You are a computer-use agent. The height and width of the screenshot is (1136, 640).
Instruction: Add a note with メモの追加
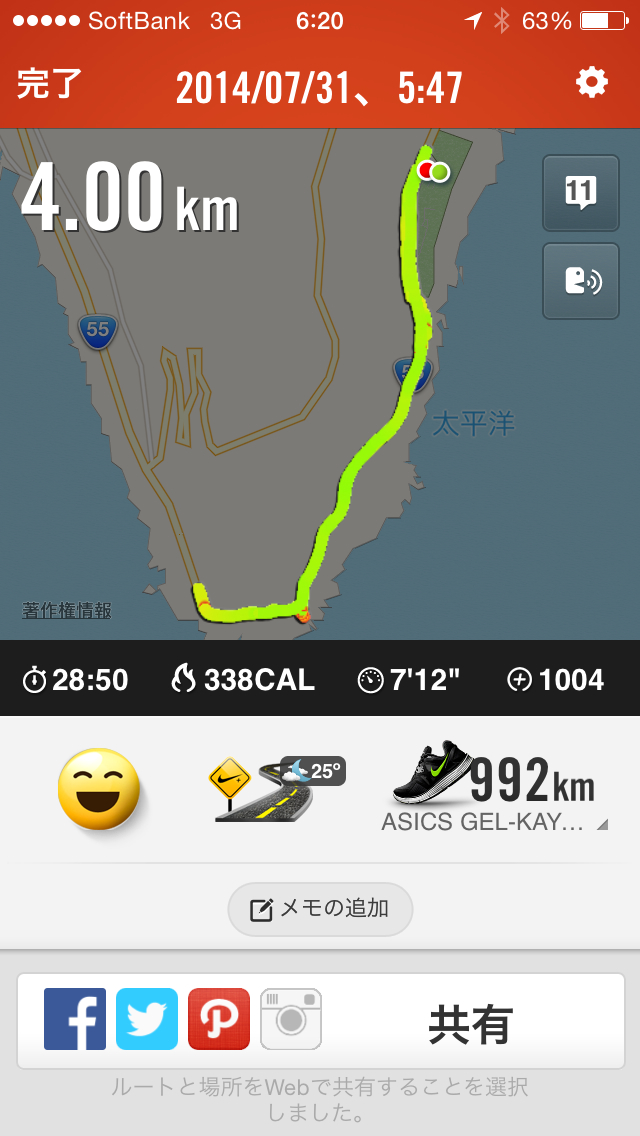(320, 909)
